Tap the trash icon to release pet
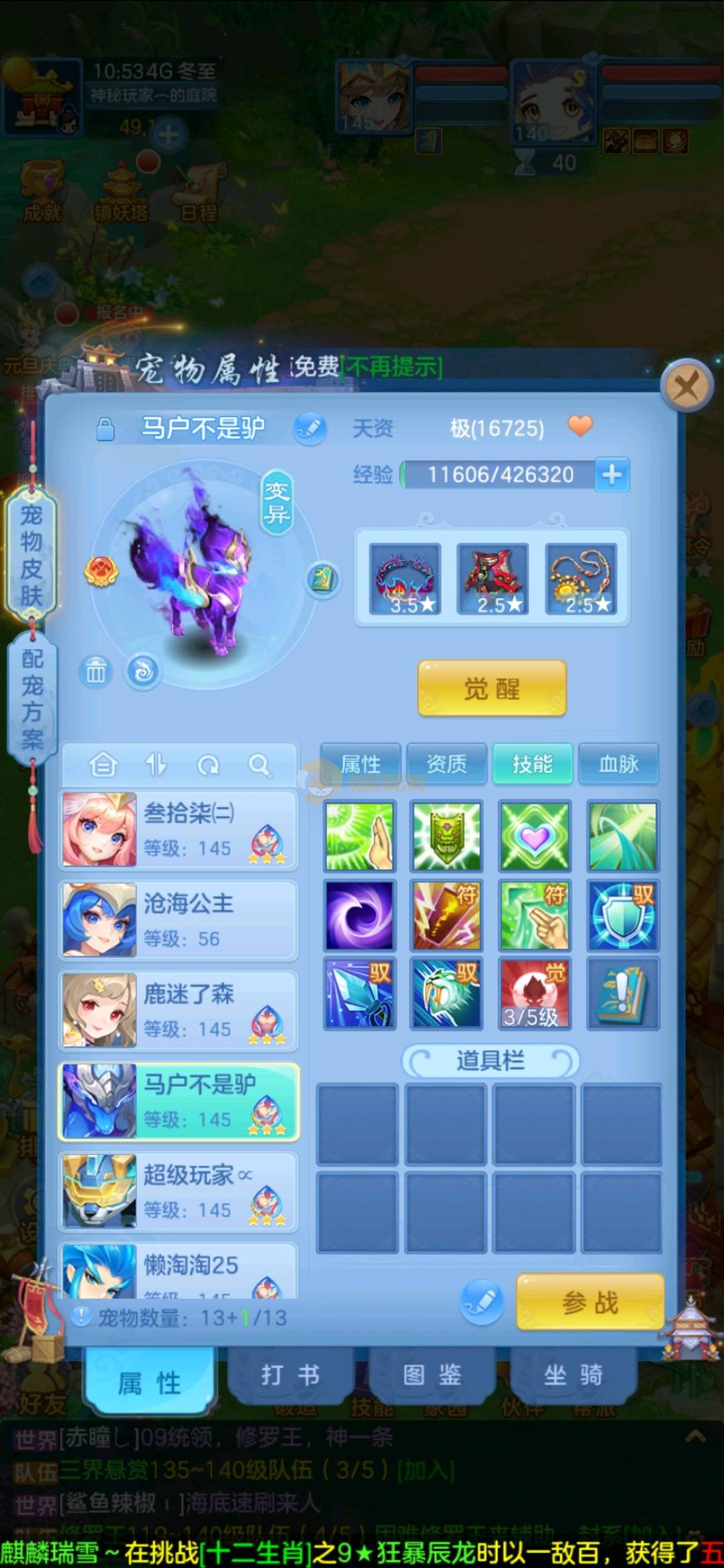Image resolution: width=724 pixels, height=1568 pixels. point(96,671)
